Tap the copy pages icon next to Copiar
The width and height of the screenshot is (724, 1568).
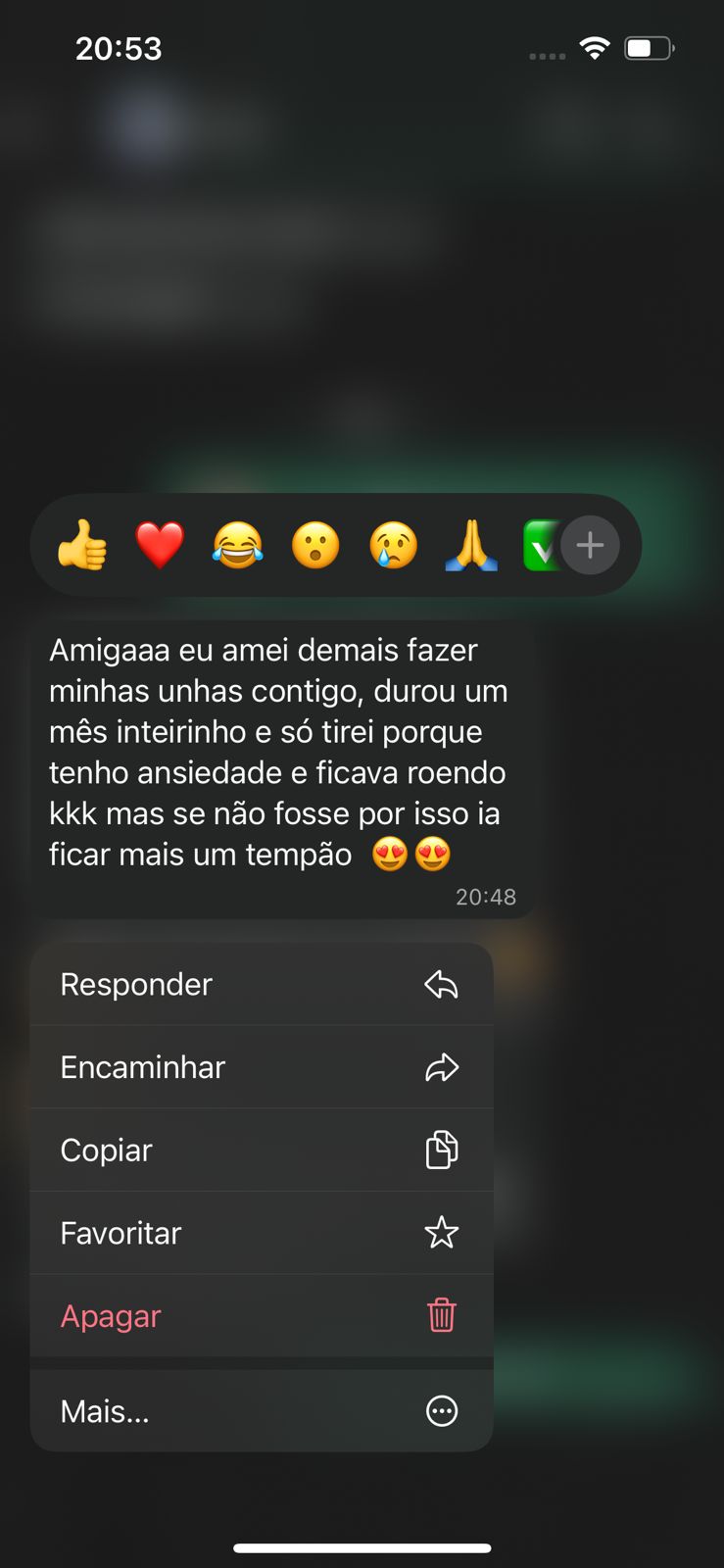[x=441, y=1150]
